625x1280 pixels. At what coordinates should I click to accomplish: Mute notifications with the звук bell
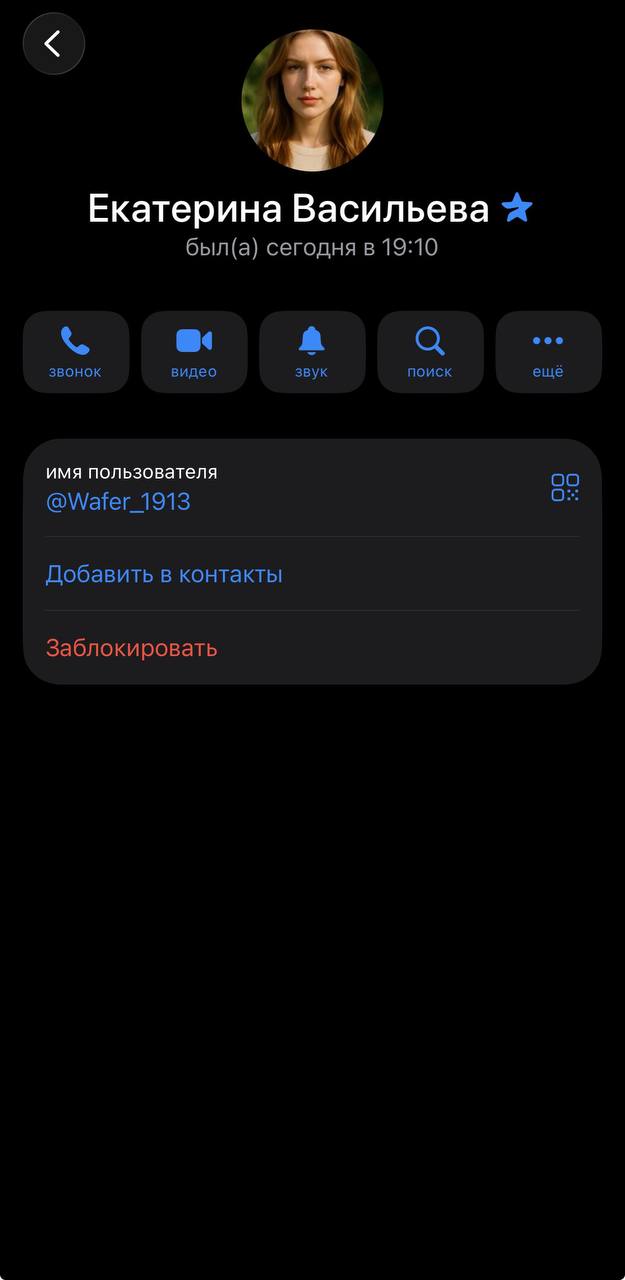[312, 352]
